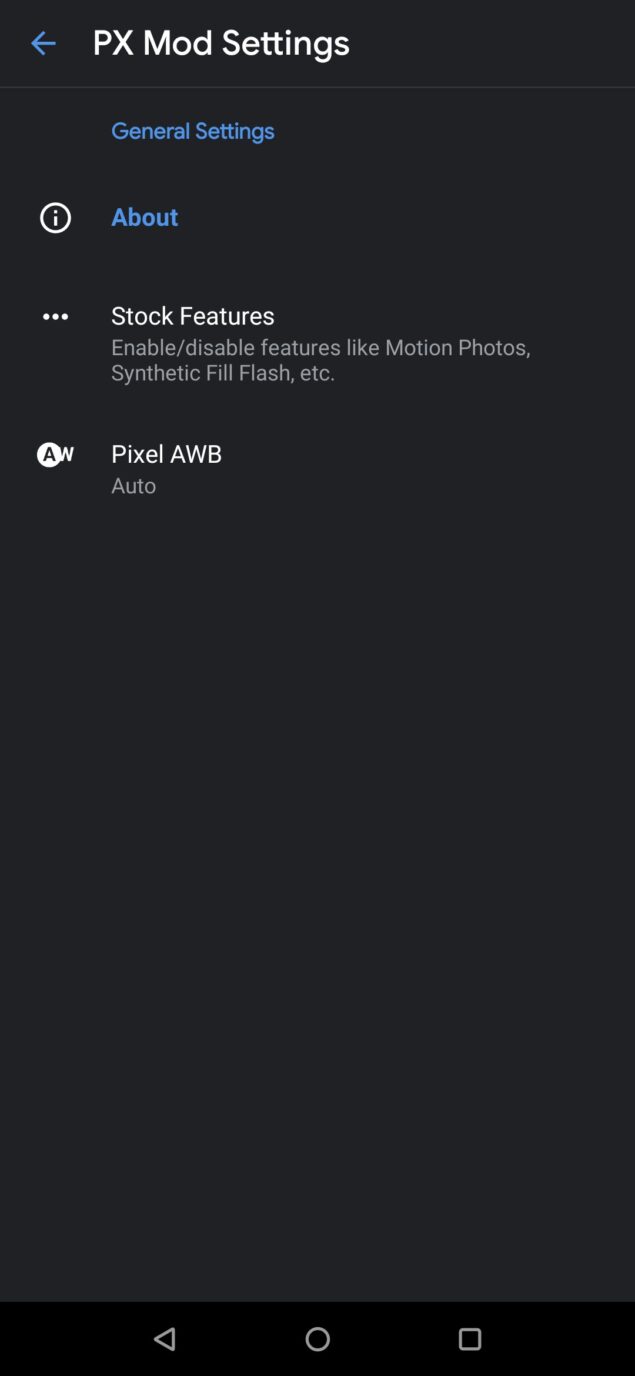Open the About section
The width and height of the screenshot is (635, 1376).
tap(145, 217)
